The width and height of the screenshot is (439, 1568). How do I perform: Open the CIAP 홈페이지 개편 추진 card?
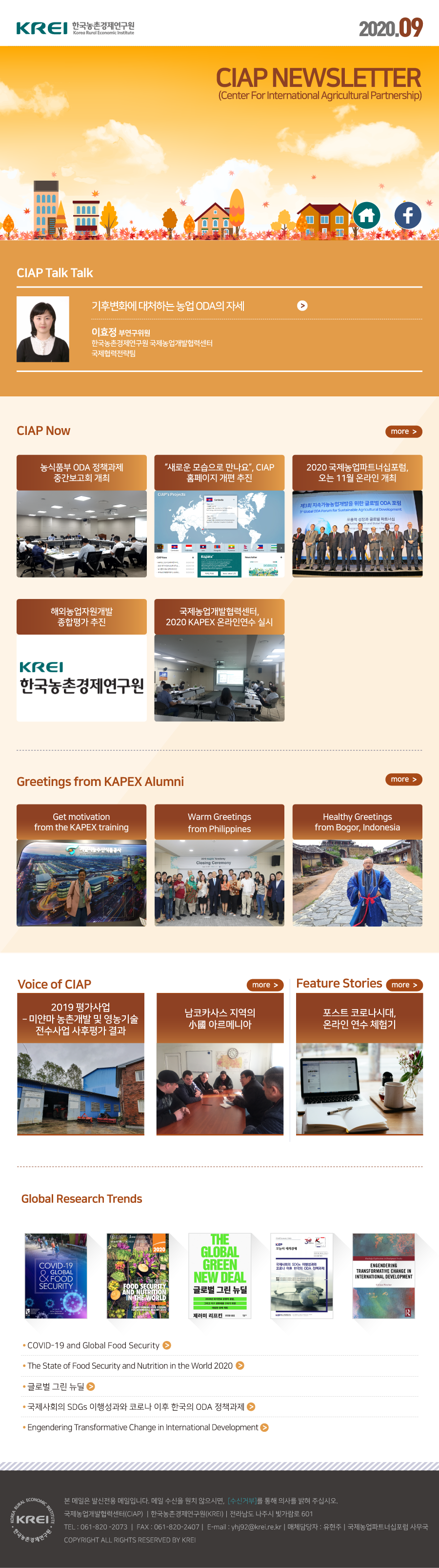point(219,516)
